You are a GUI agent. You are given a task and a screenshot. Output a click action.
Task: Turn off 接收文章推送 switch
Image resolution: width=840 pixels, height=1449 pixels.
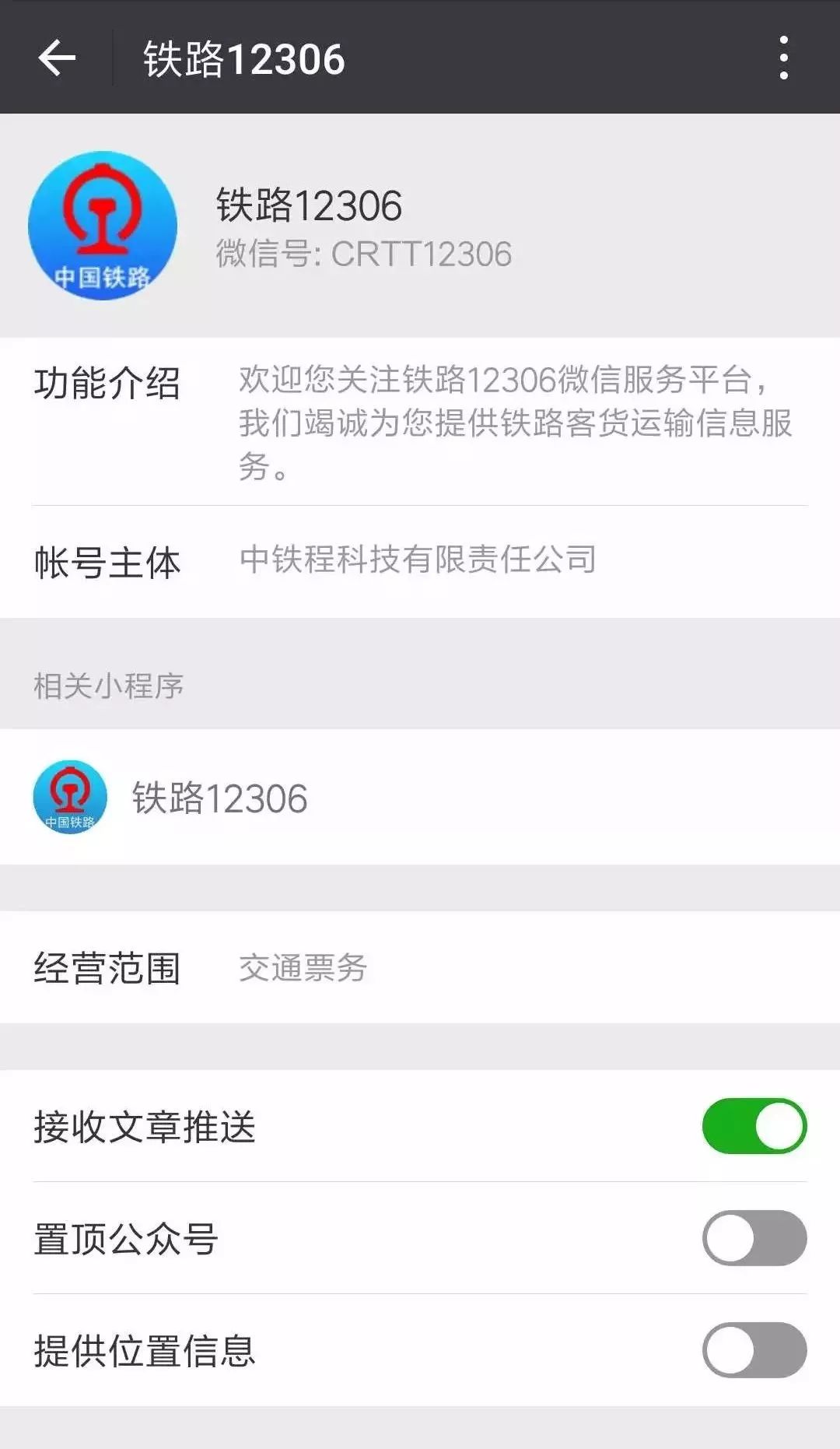pos(754,1126)
